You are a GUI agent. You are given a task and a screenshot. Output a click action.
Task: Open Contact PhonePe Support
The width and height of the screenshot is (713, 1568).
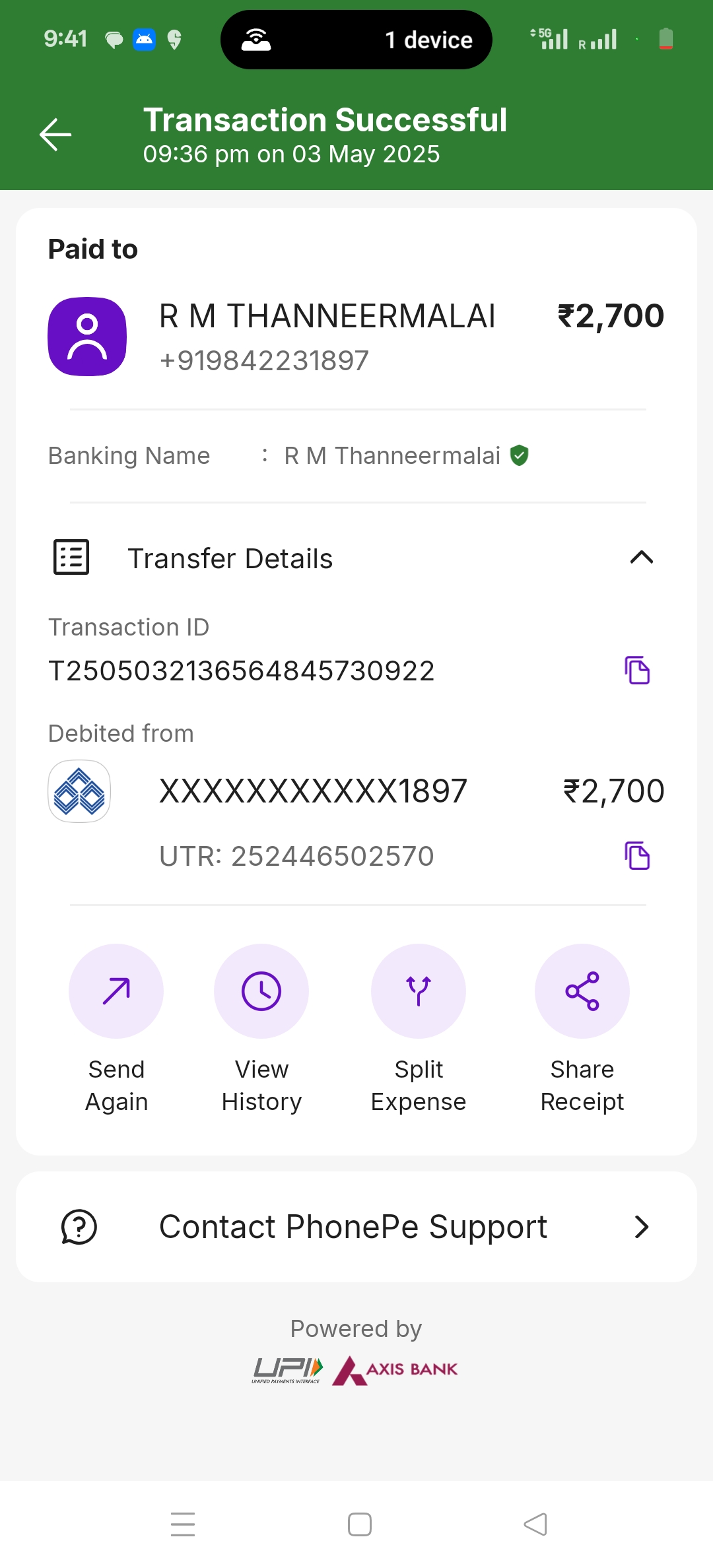coord(356,1227)
